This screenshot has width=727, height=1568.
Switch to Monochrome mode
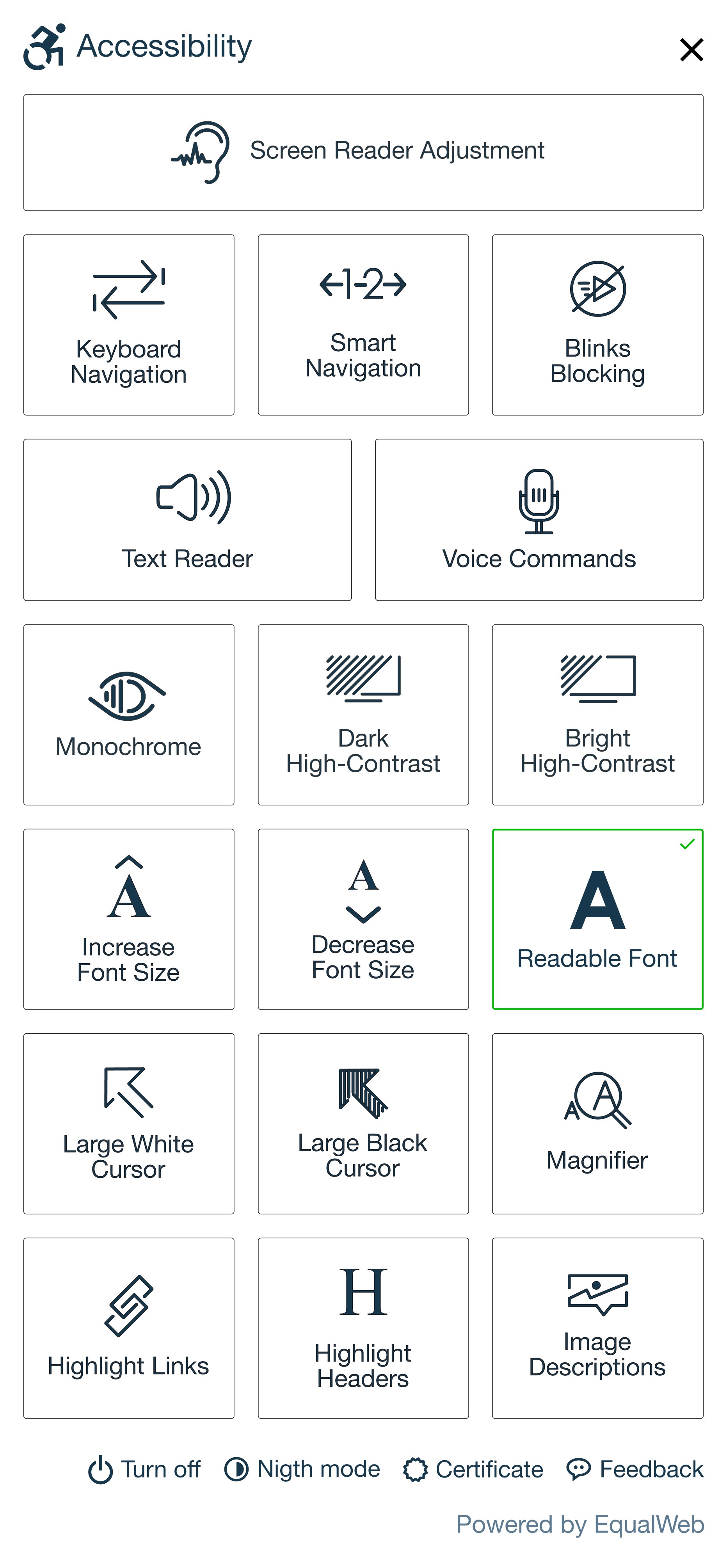point(128,715)
